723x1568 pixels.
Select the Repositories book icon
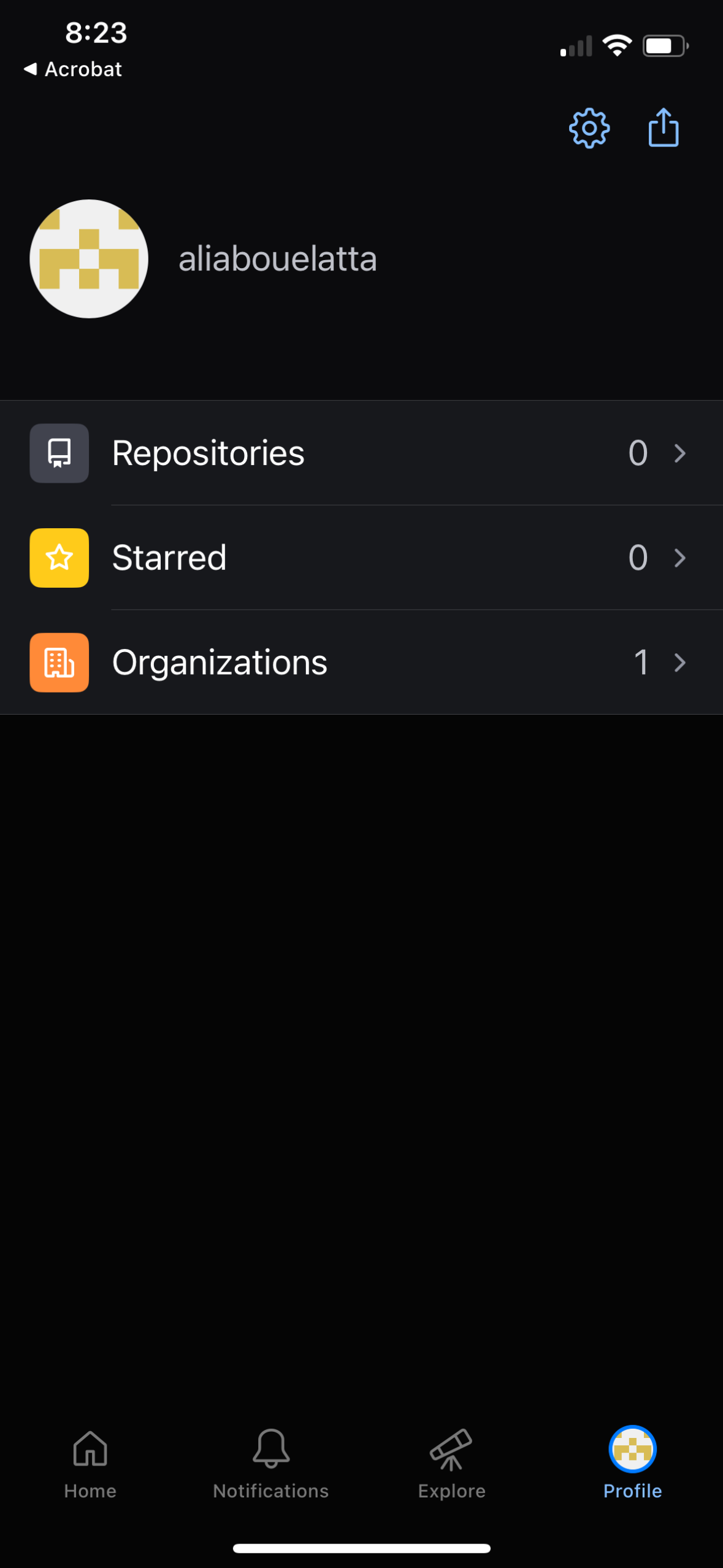58,453
